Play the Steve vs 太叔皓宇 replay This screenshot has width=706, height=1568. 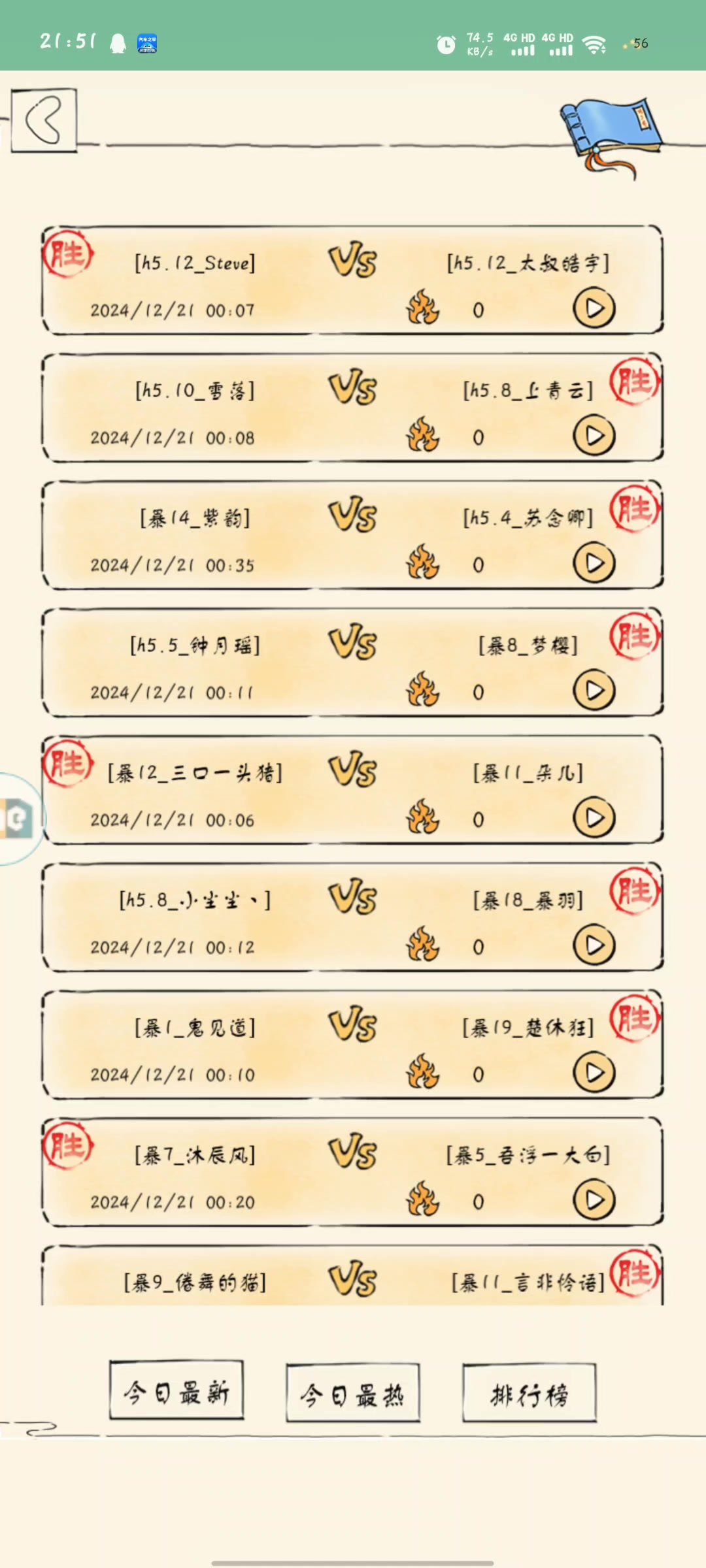(594, 308)
